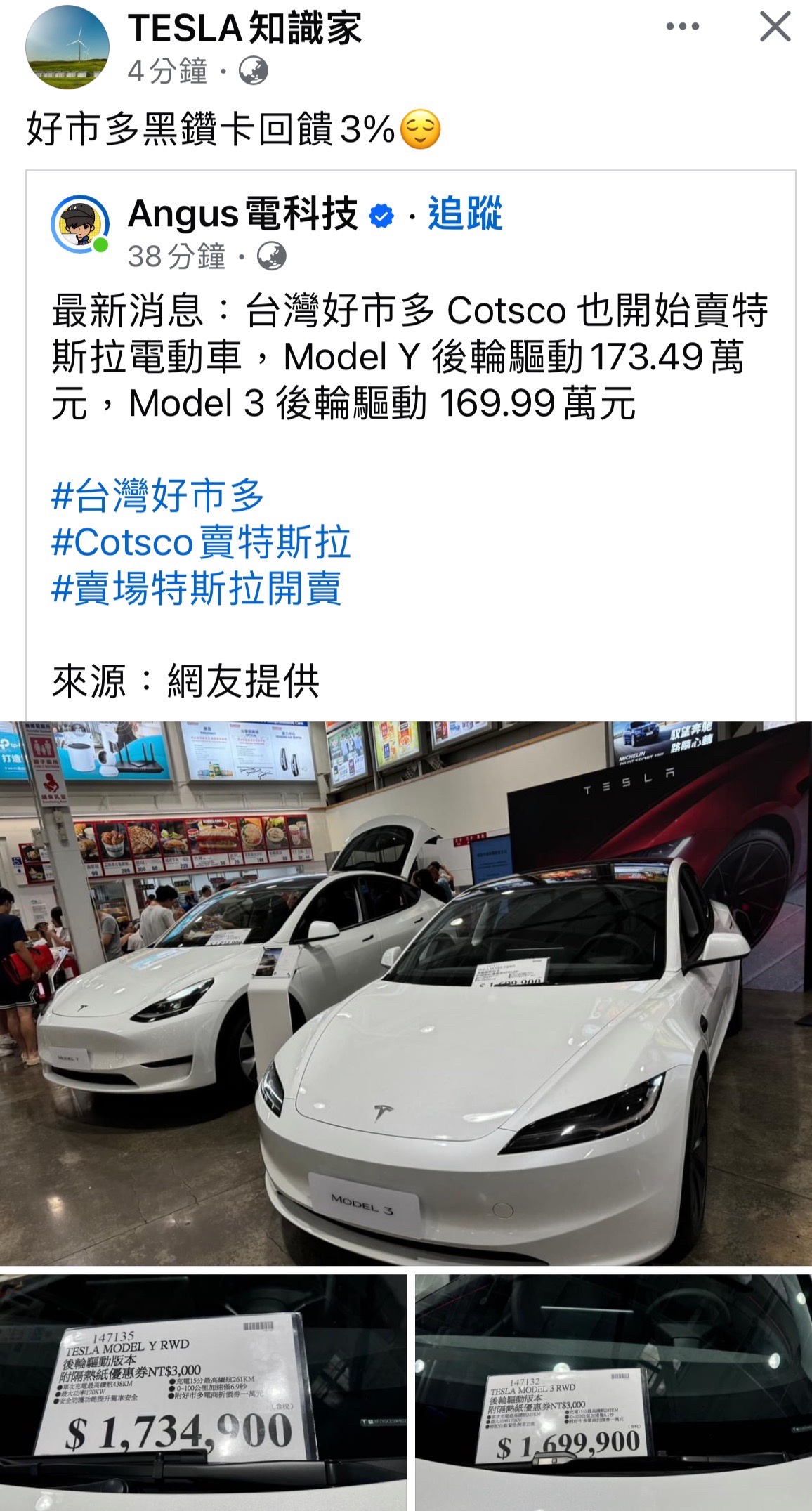The image size is (812, 1511).
Task: Open hashtag #賣場特斯拉開賣
Action: 197,589
